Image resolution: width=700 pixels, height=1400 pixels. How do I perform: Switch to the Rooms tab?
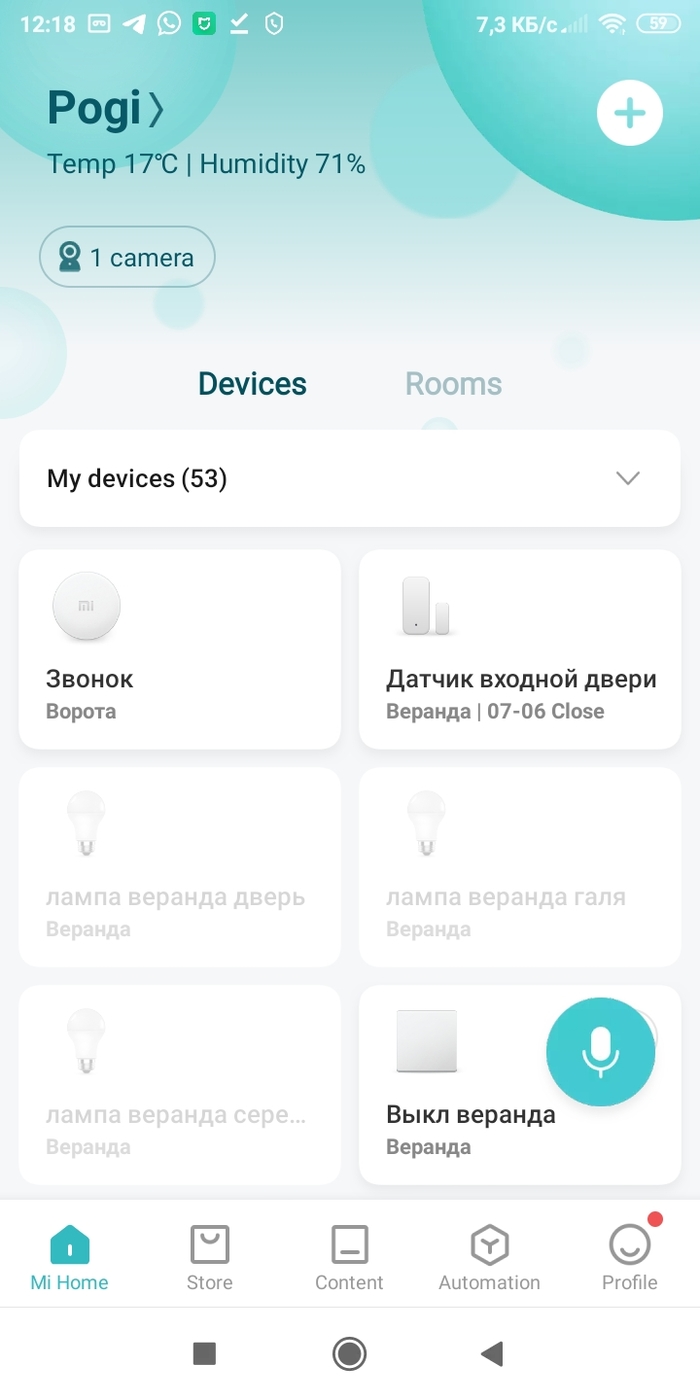pos(453,383)
